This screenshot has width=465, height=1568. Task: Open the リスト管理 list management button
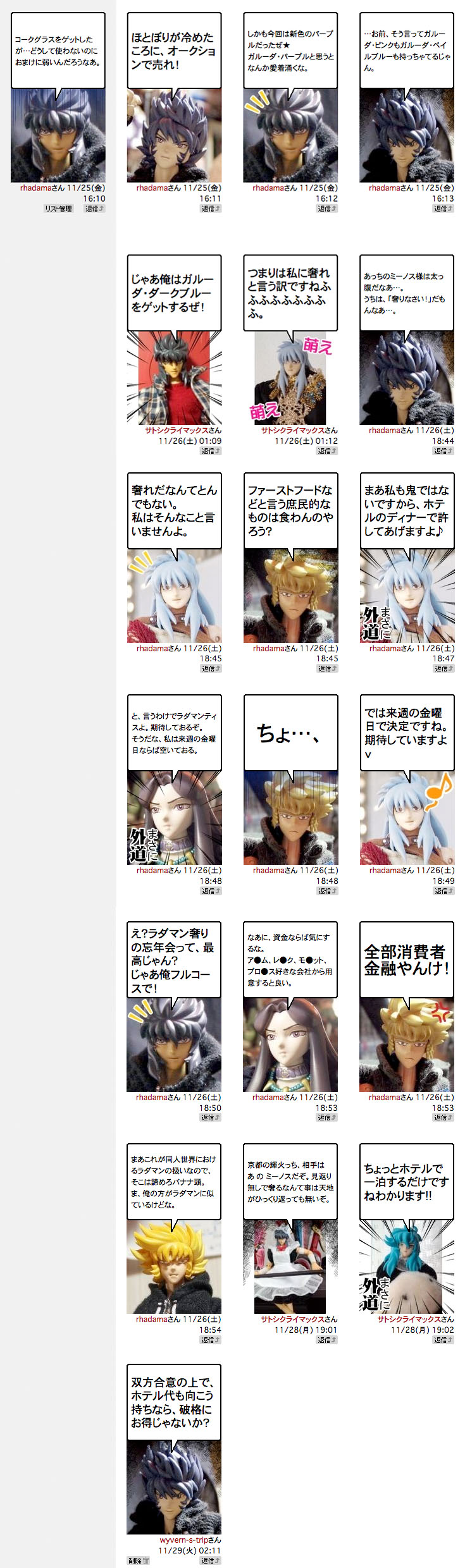coord(58,209)
